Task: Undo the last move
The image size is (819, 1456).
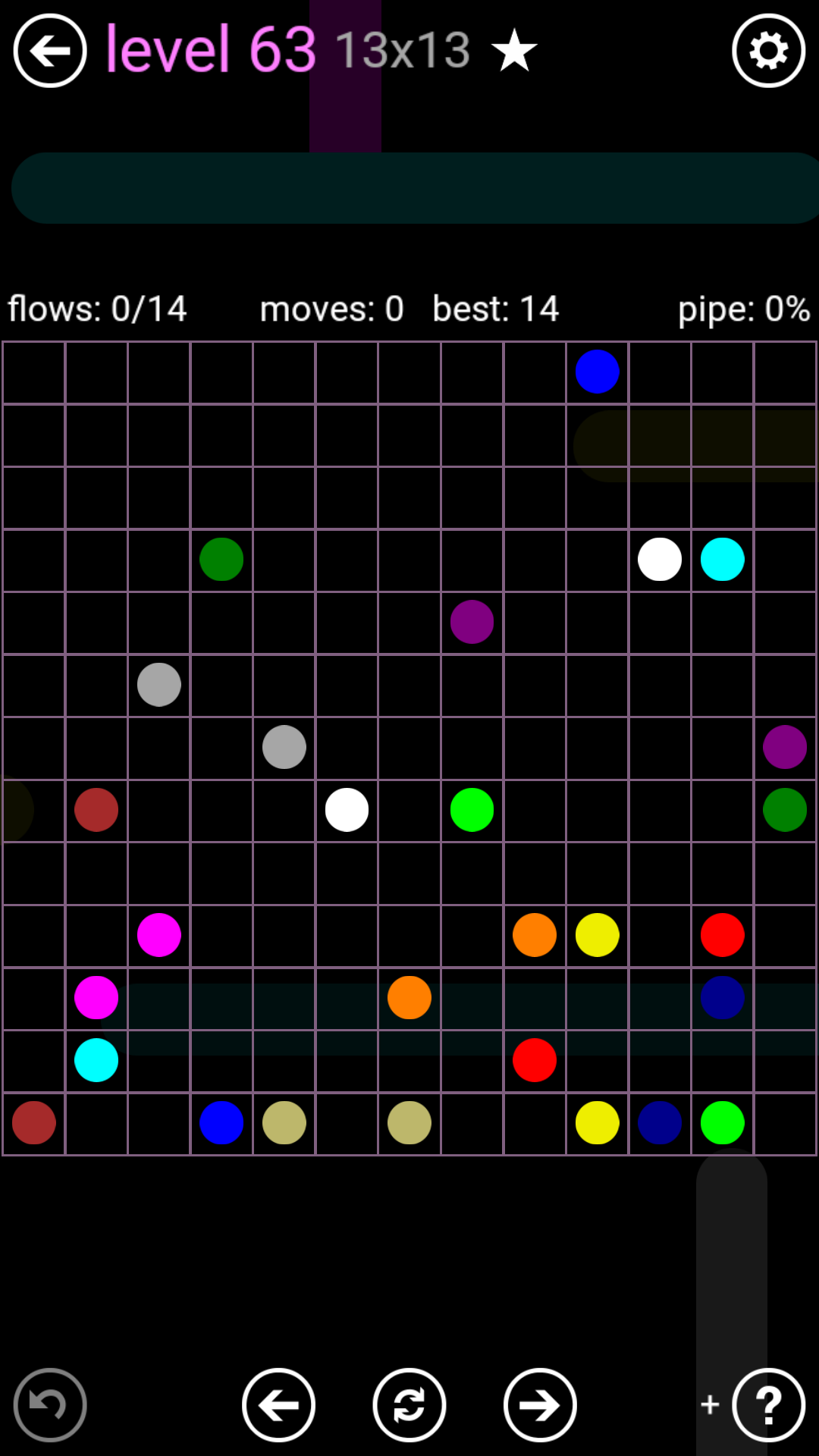Action: (50, 1404)
